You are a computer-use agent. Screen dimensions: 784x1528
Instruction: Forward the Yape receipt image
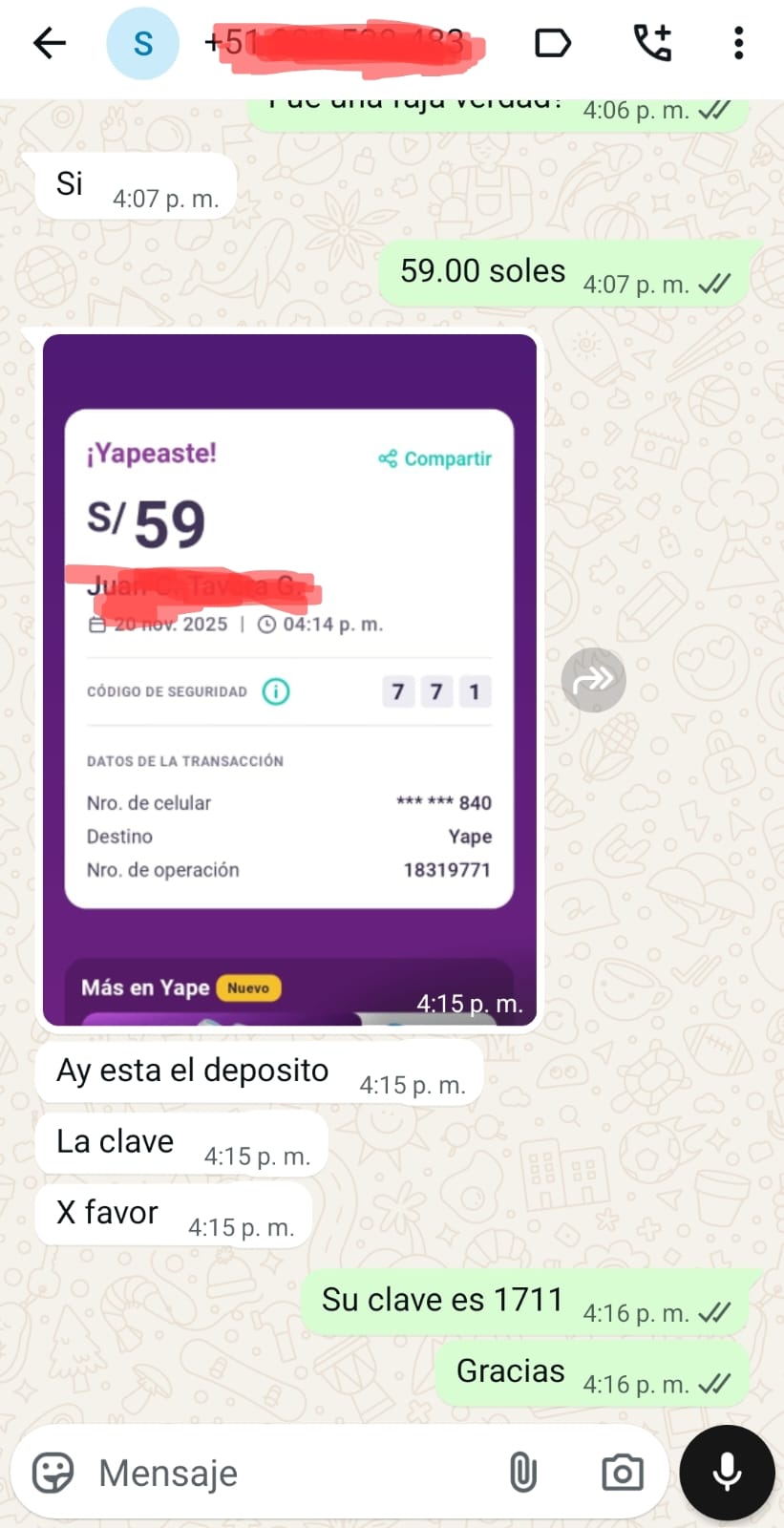(x=593, y=680)
